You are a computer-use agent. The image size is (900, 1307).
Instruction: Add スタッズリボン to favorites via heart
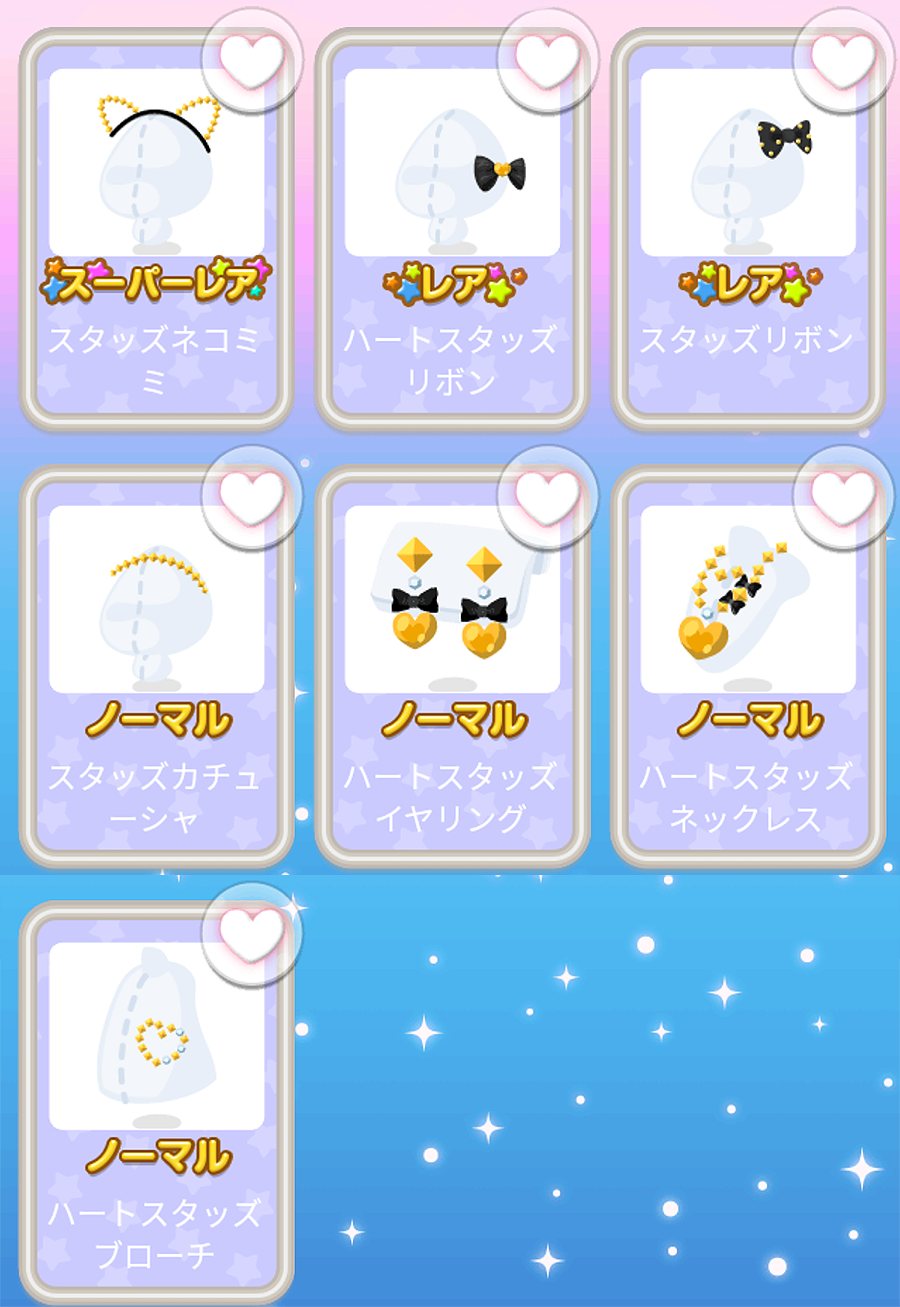point(843,61)
